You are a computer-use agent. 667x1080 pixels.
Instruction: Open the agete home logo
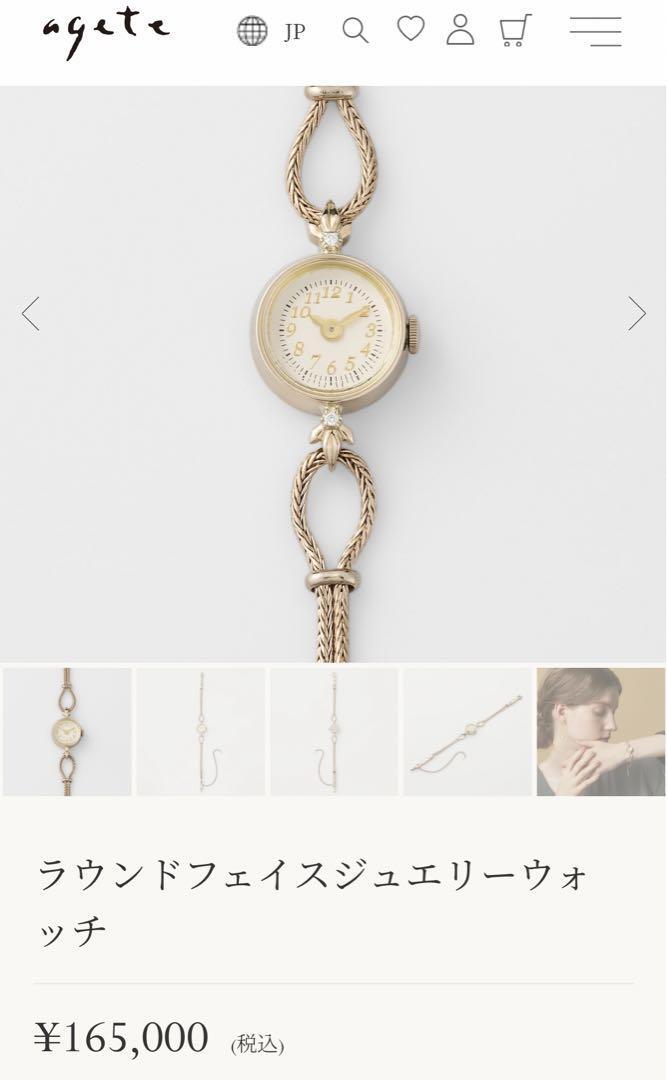105,32
